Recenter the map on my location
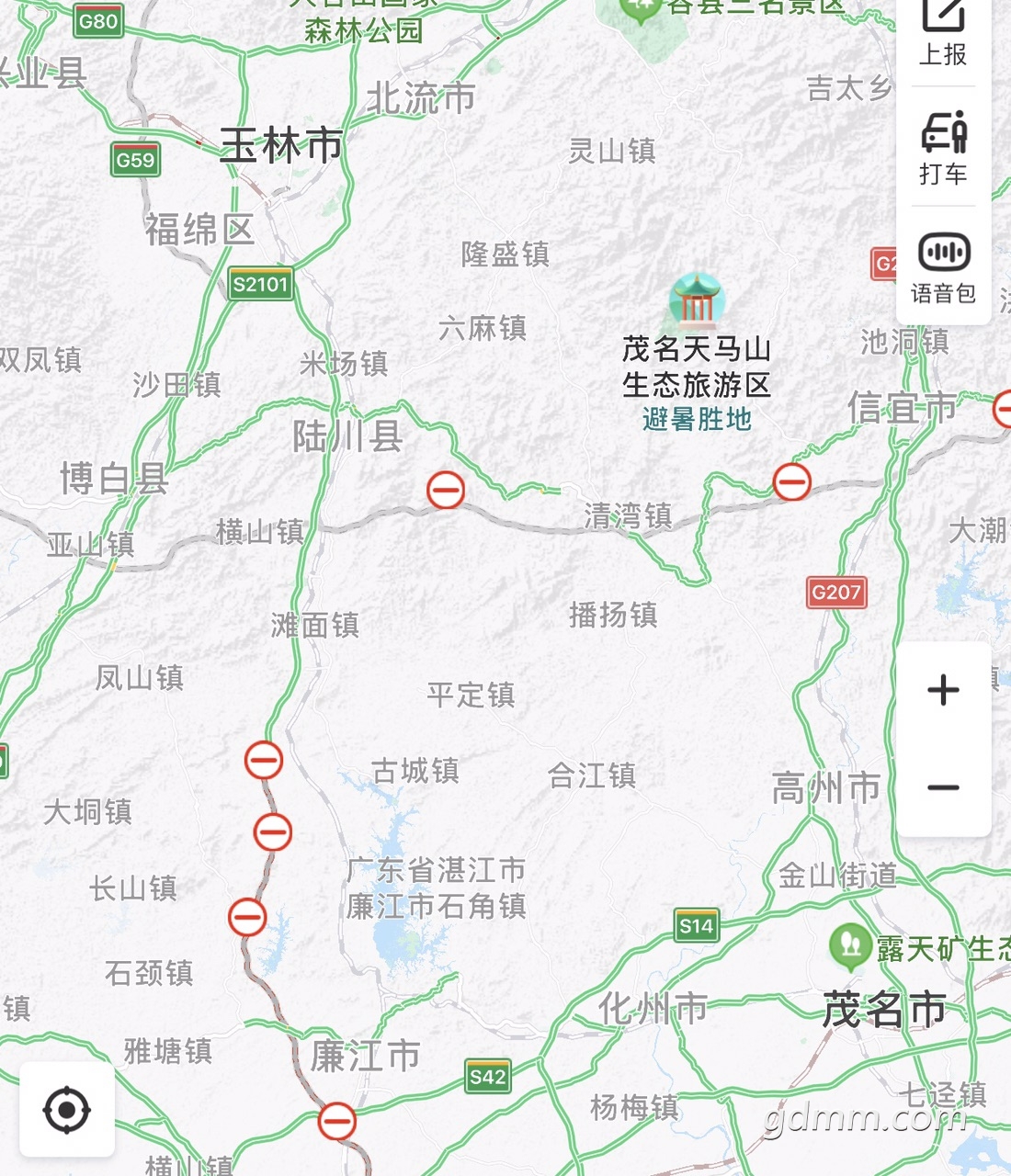Viewport: 1011px width, 1176px height. click(x=67, y=1110)
